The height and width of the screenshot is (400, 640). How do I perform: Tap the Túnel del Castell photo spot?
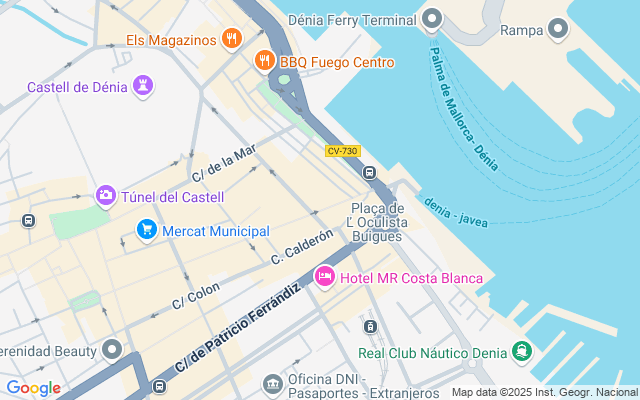[x=105, y=197]
